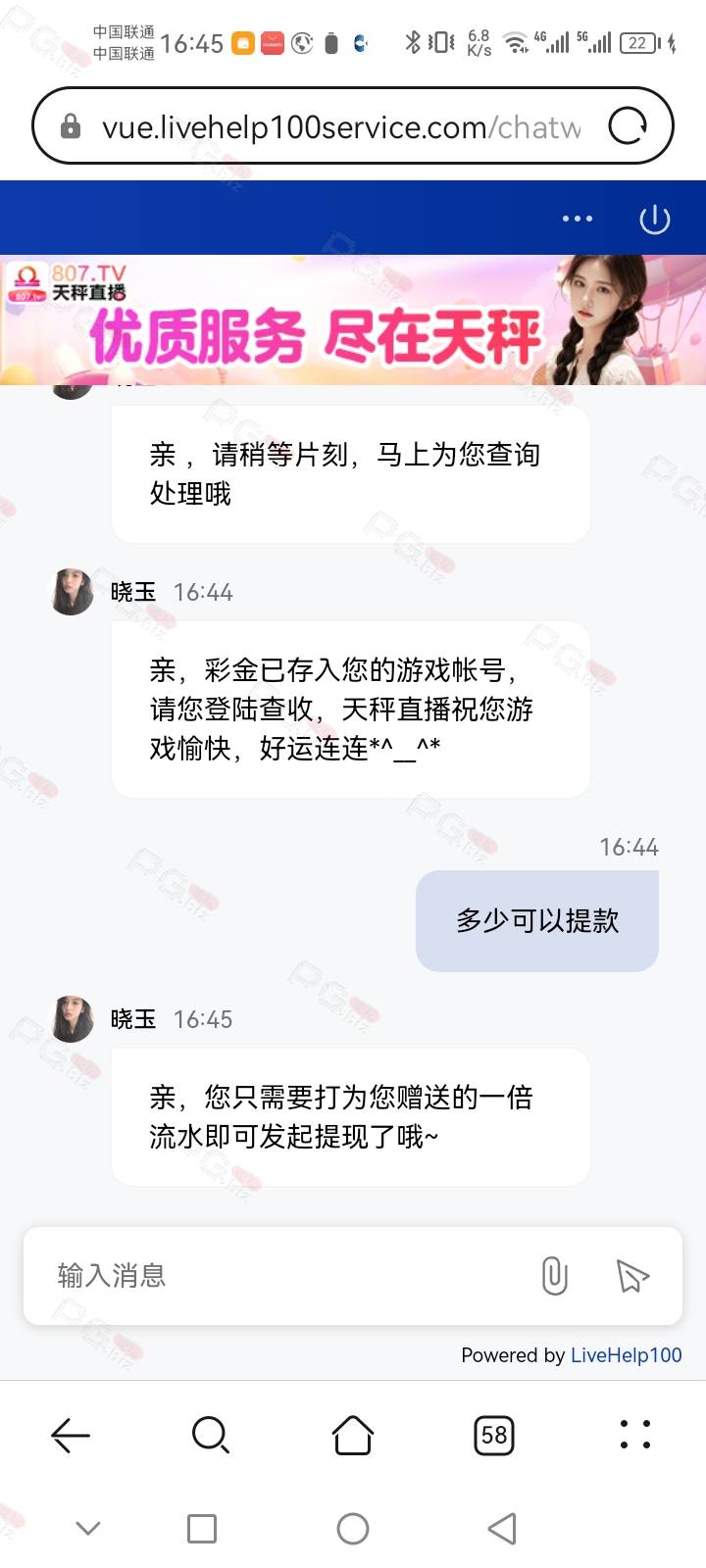The height and width of the screenshot is (1568, 706).
Task: Tap the system home circle button
Action: point(353,1529)
